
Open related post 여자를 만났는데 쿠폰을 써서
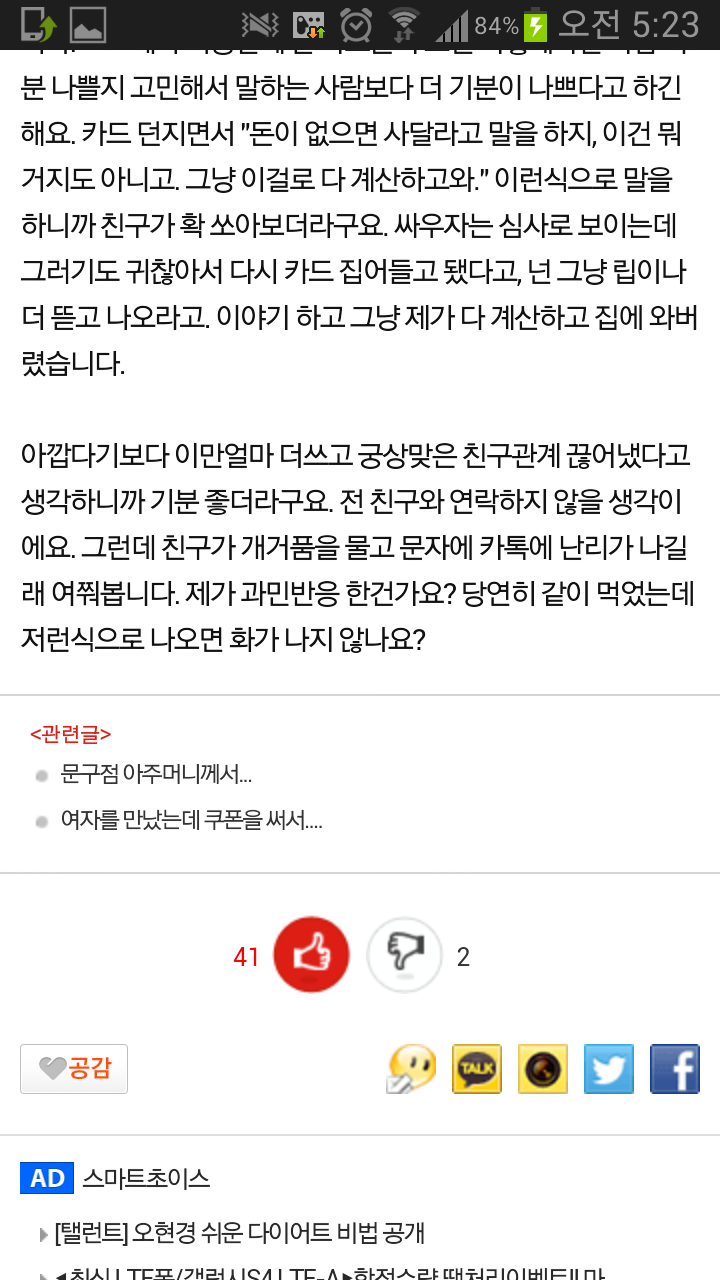coord(191,821)
